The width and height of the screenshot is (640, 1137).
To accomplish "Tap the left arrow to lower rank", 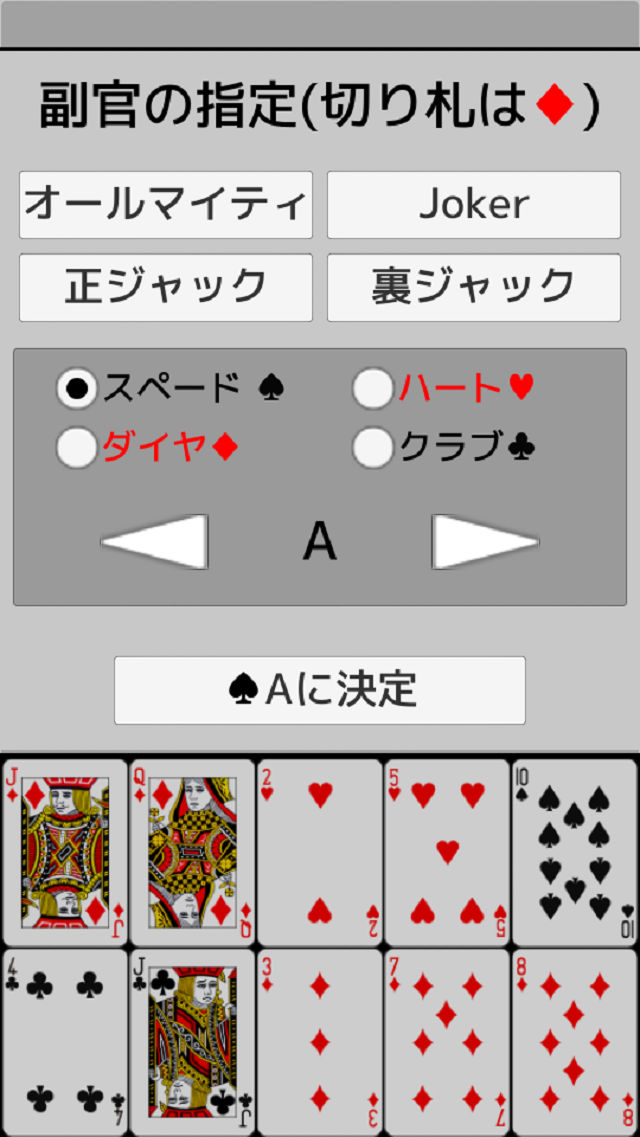I will 155,542.
